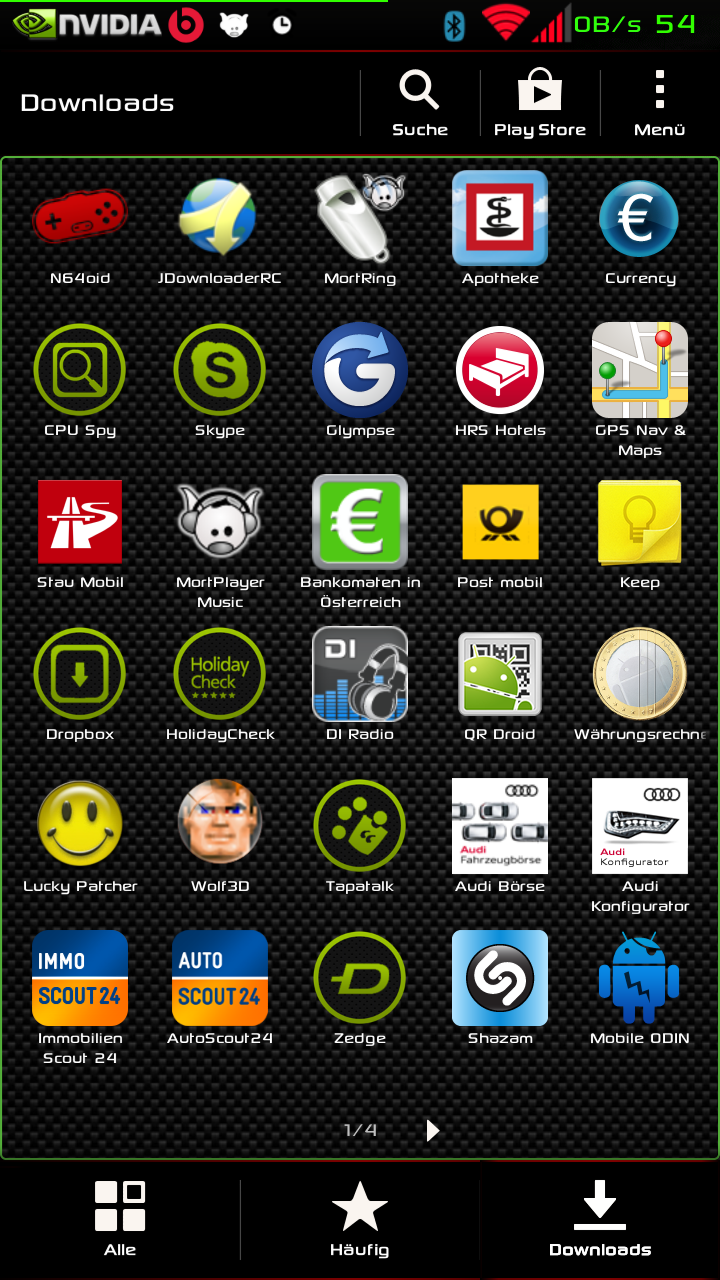The width and height of the screenshot is (720, 1280).
Task: Open the Mobile ODIN app
Action: click(640, 990)
